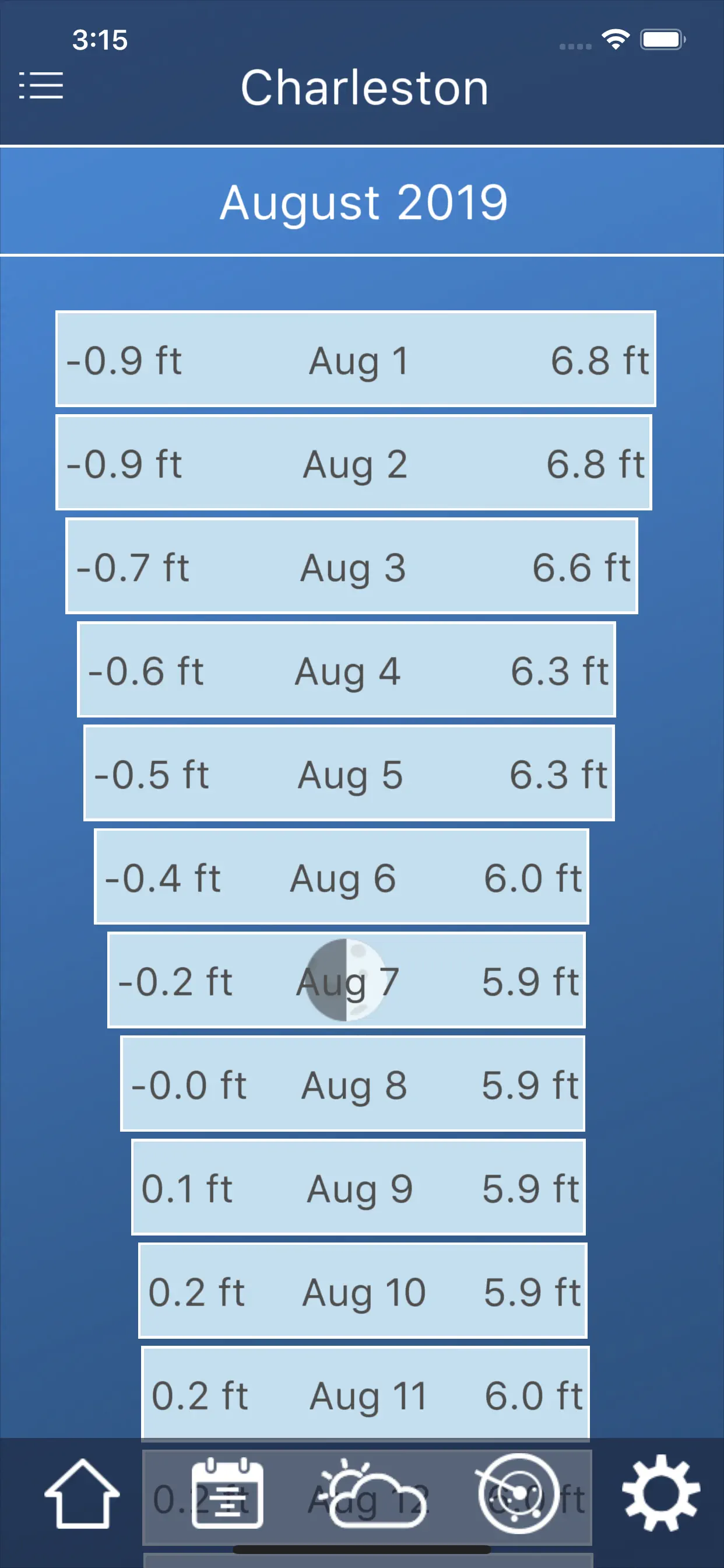Image resolution: width=724 pixels, height=1568 pixels.
Task: Switch to the calendar tab
Action: pos(227,1493)
